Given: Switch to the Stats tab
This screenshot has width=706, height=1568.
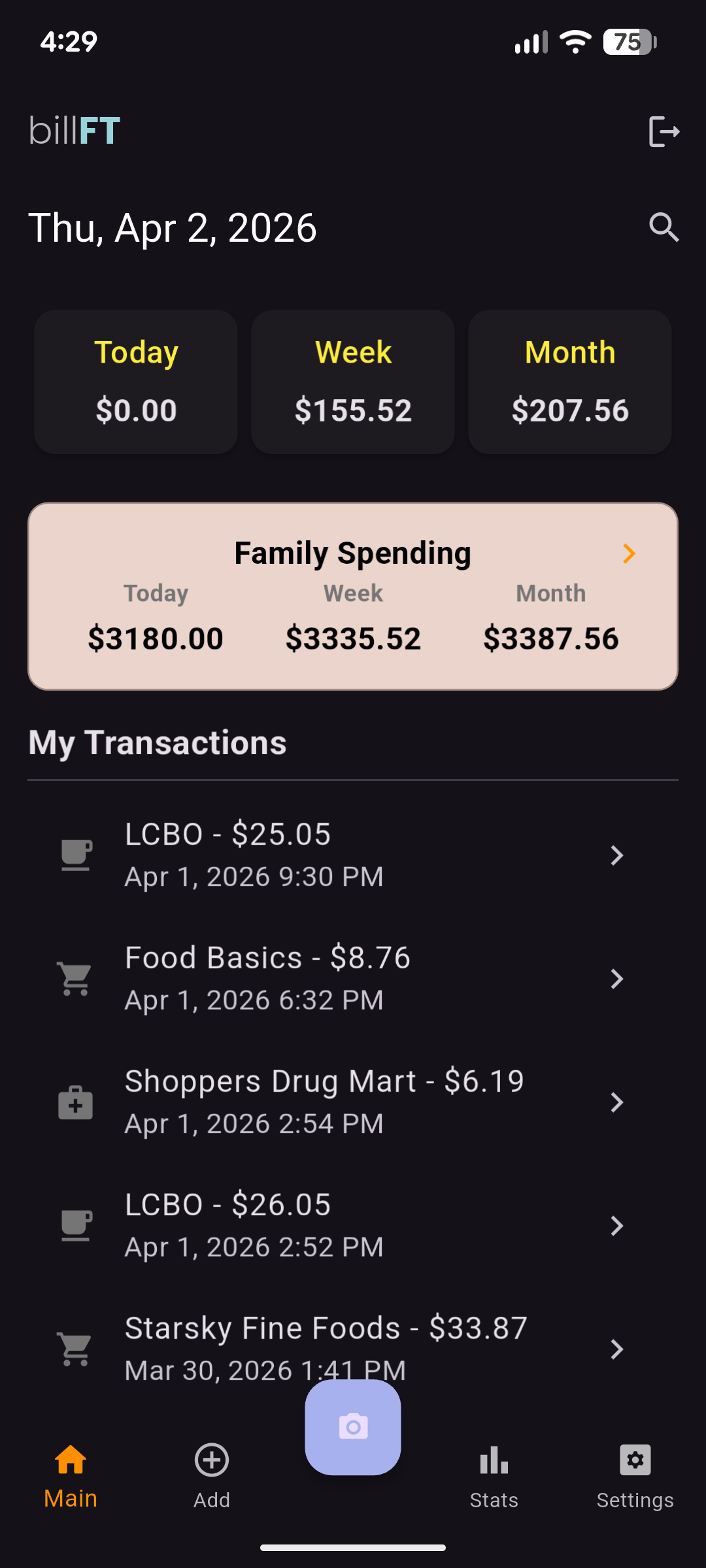Looking at the screenshot, I should pos(494,1477).
